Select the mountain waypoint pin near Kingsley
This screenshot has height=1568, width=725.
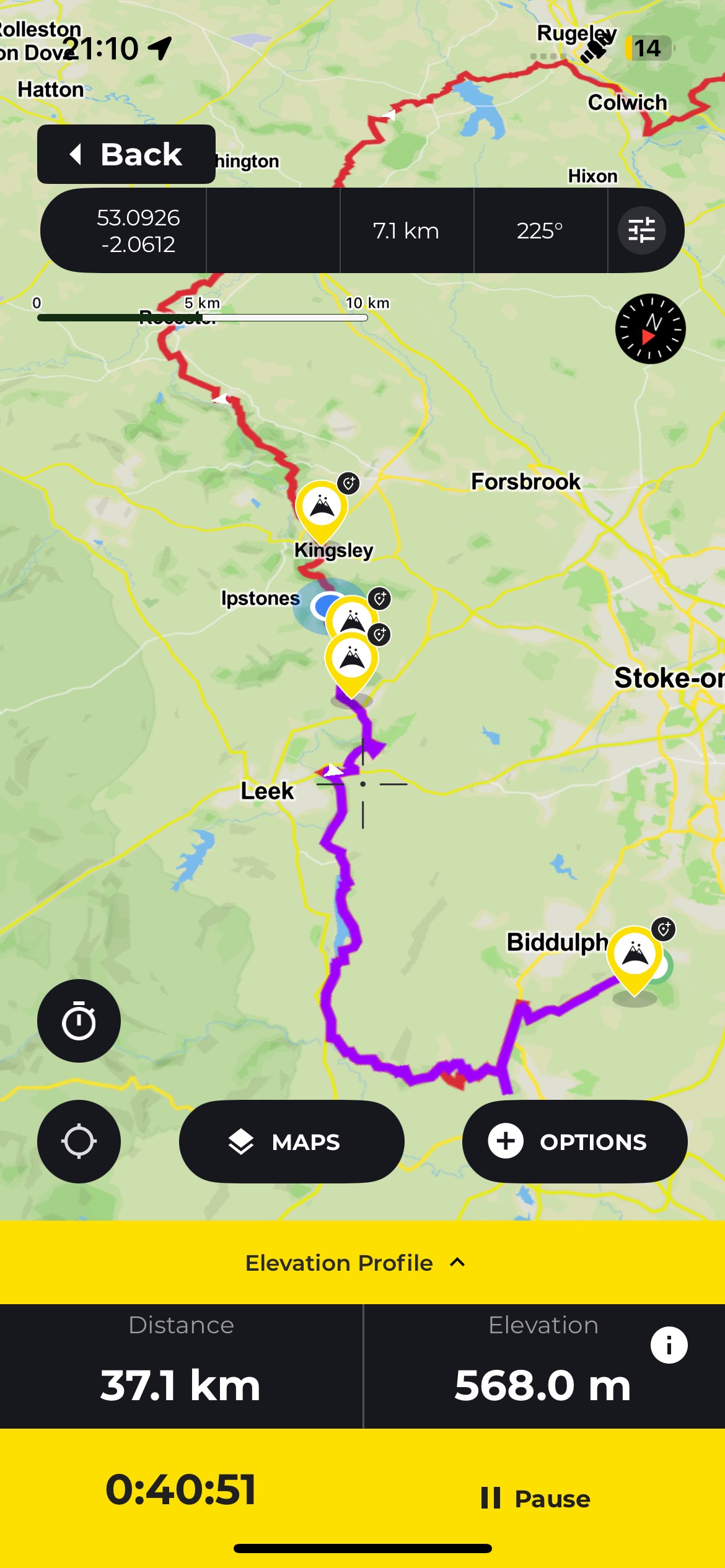pos(322,507)
